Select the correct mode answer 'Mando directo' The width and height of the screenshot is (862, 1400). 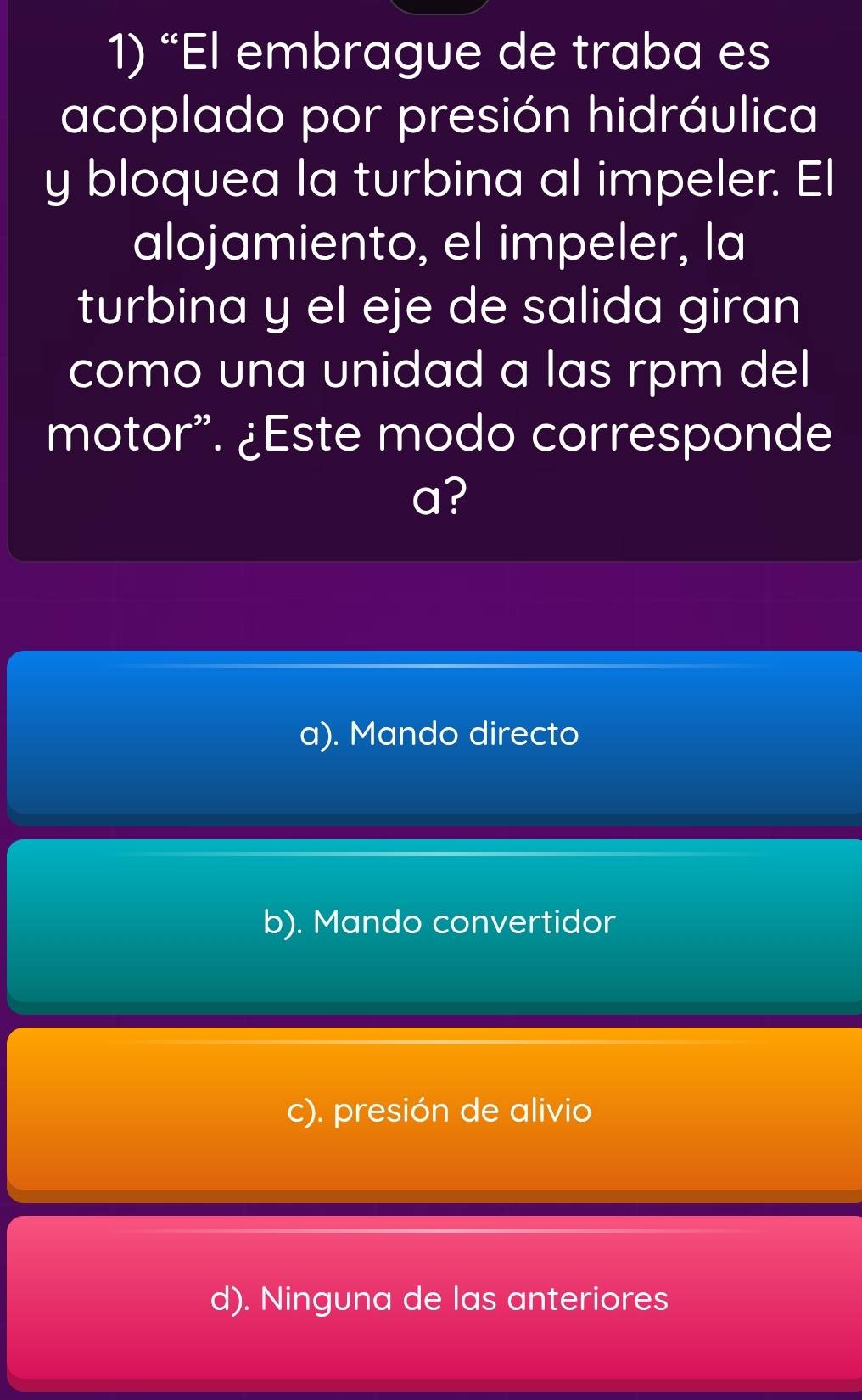click(x=431, y=735)
